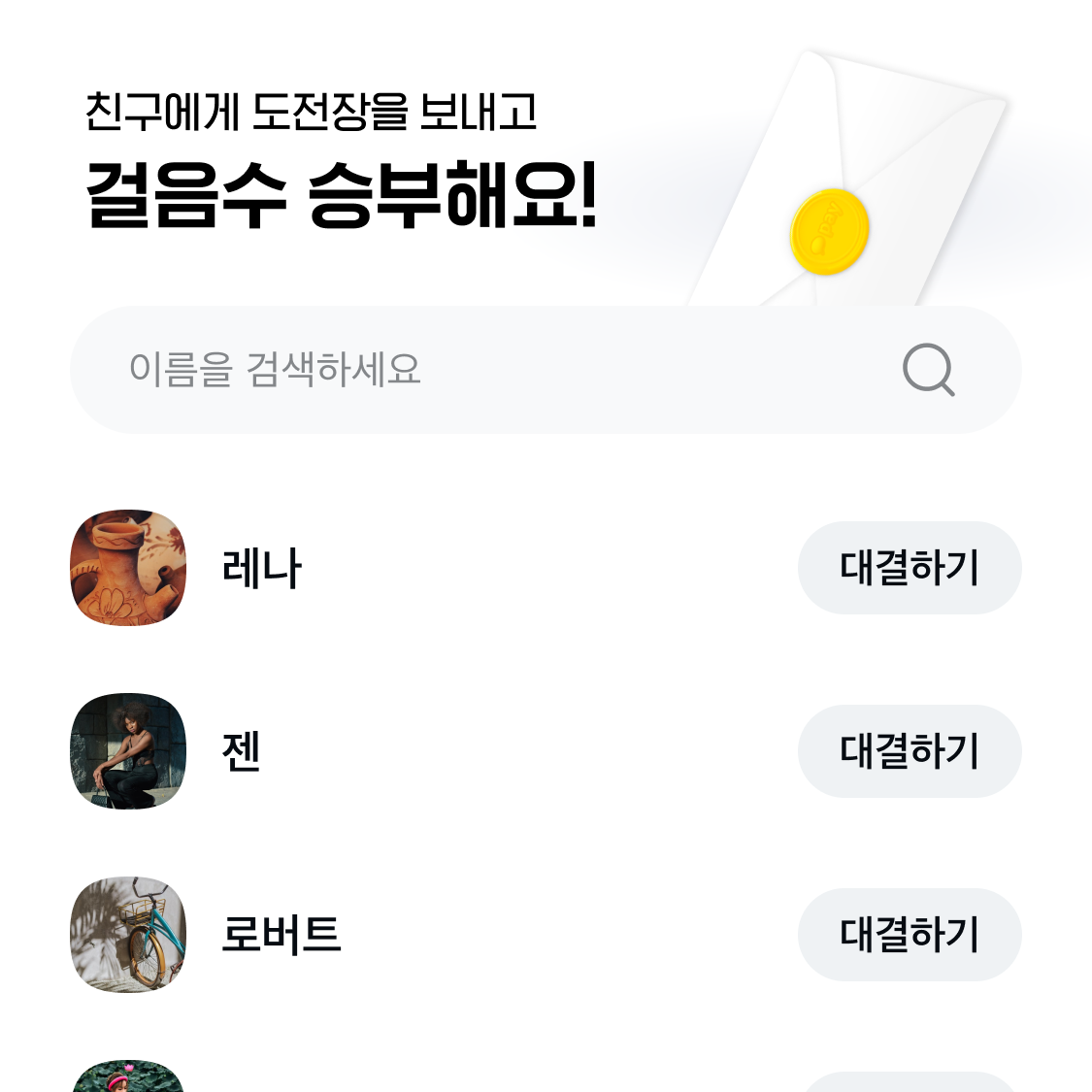Open 레나's profile picture
The height and width of the screenshot is (1092, 1092).
128,568
